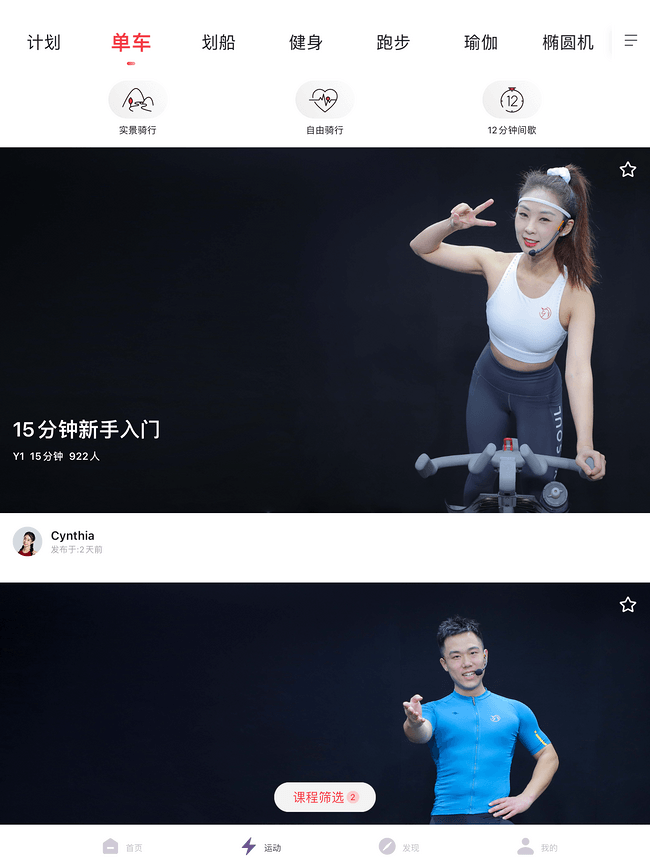Image resolution: width=650 pixels, height=867 pixels.
Task: Favorite the 15分钟新手入门 course
Action: tap(627, 170)
